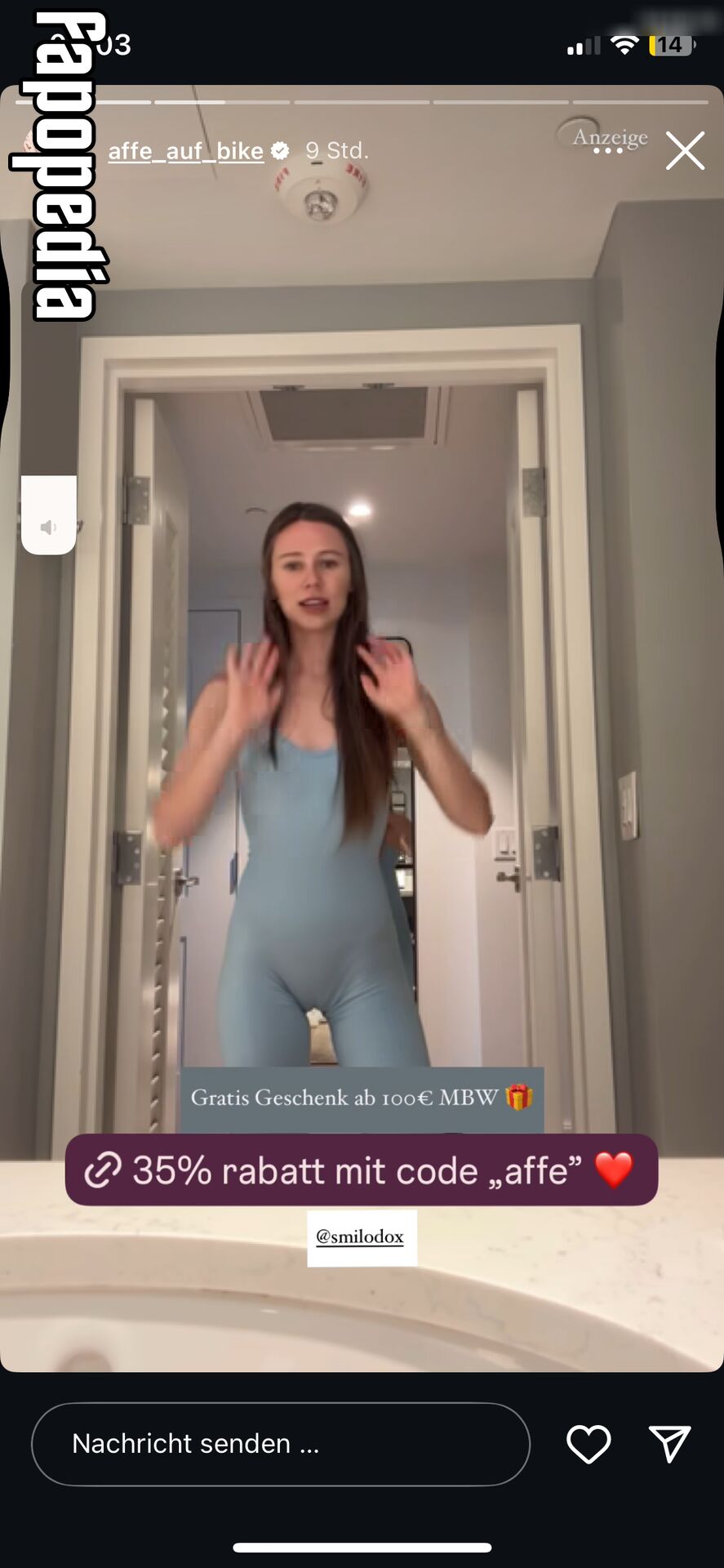Open the @smilodox mention
Image resolution: width=724 pixels, height=1568 pixels.
[361, 1236]
